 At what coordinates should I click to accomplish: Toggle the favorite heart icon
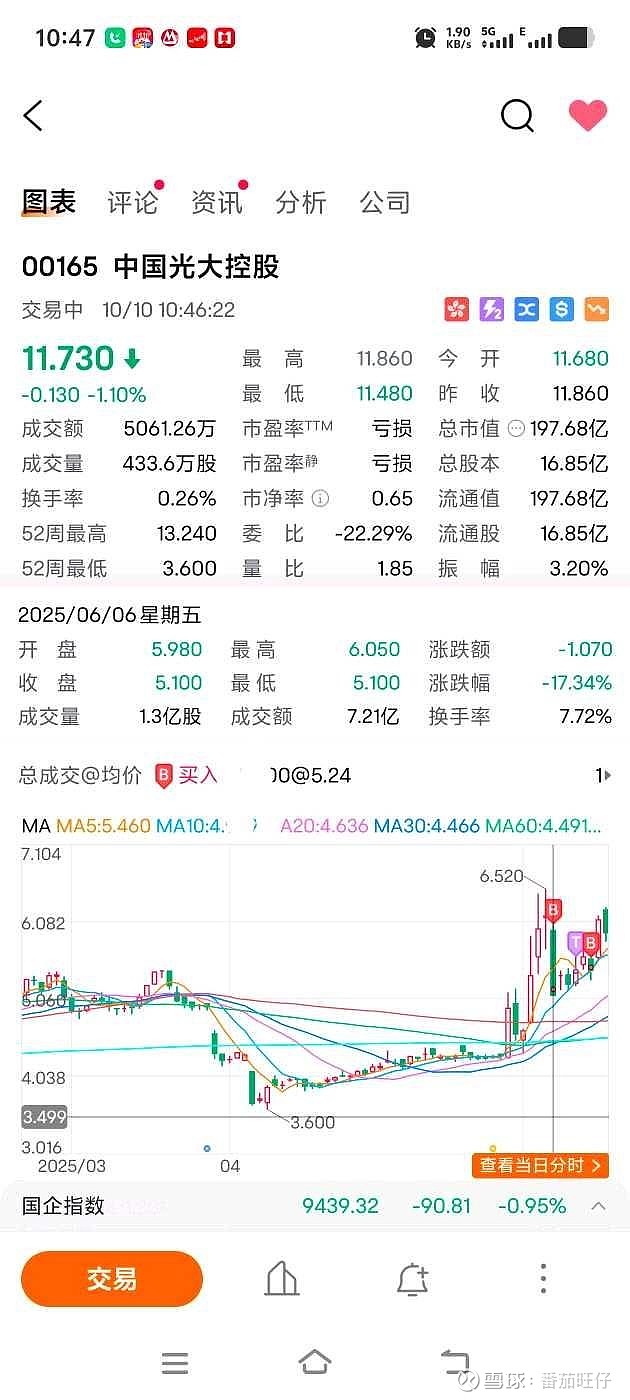pyautogui.click(x=587, y=116)
